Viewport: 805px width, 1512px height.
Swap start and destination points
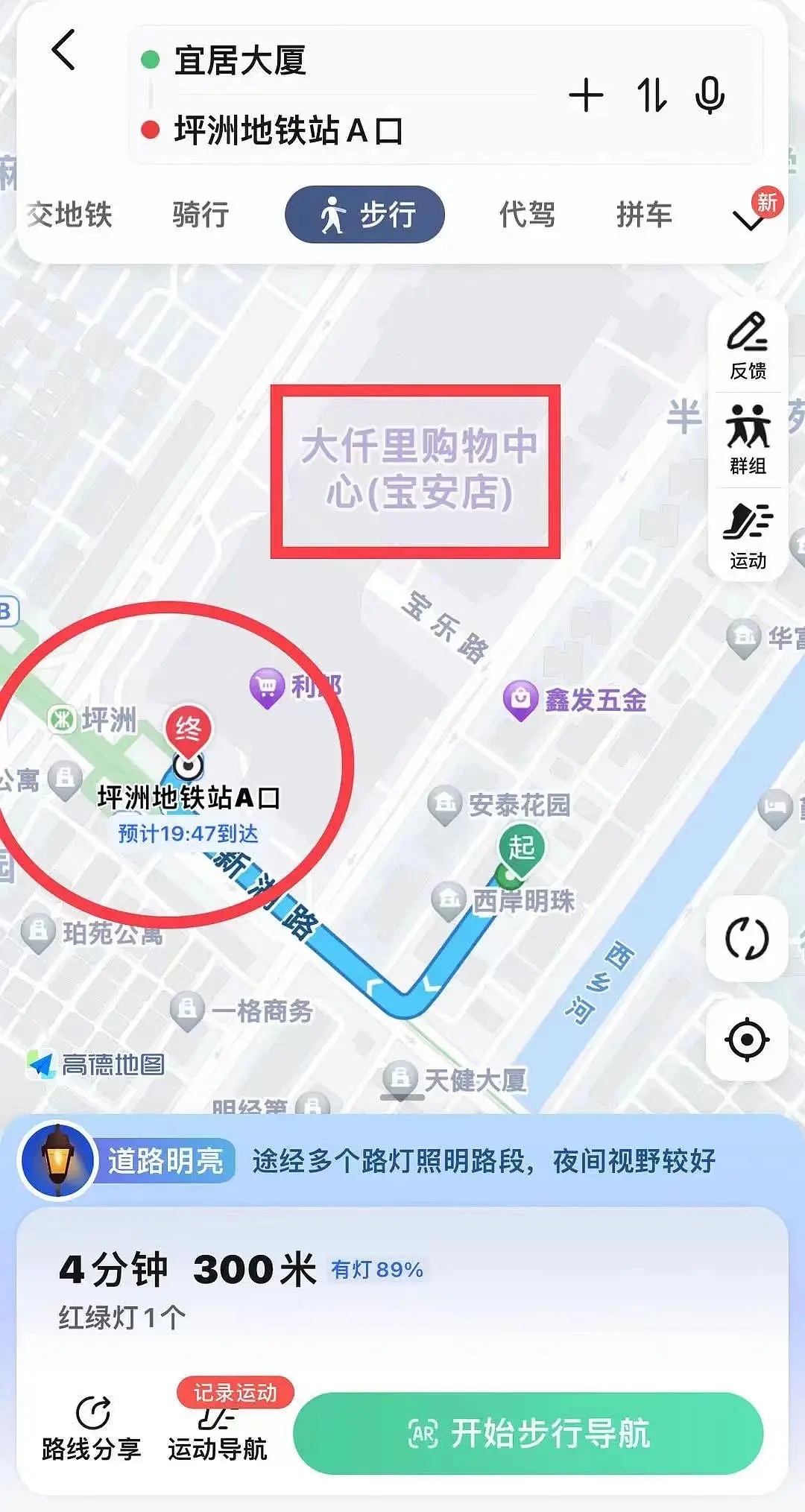(x=651, y=95)
